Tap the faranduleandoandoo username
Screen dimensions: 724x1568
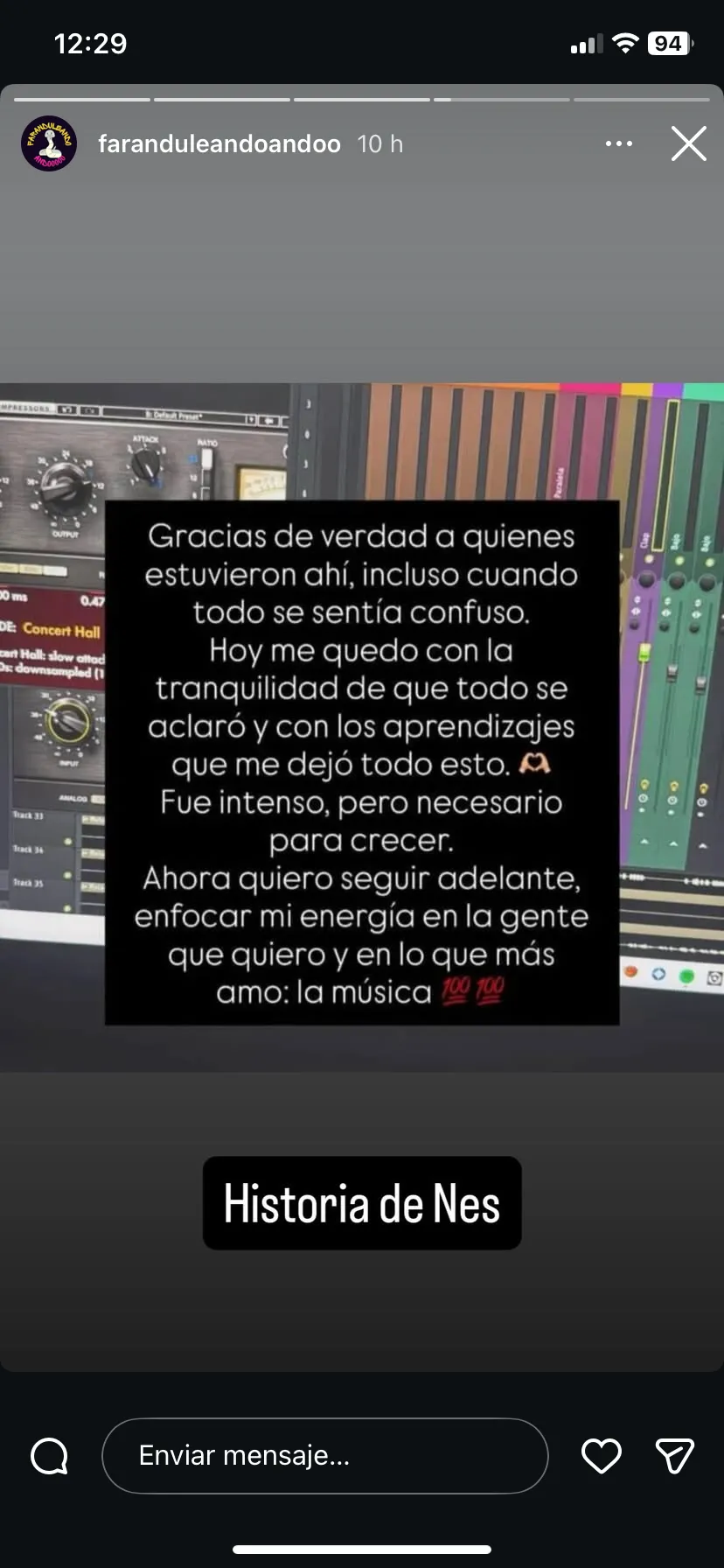coord(219,143)
